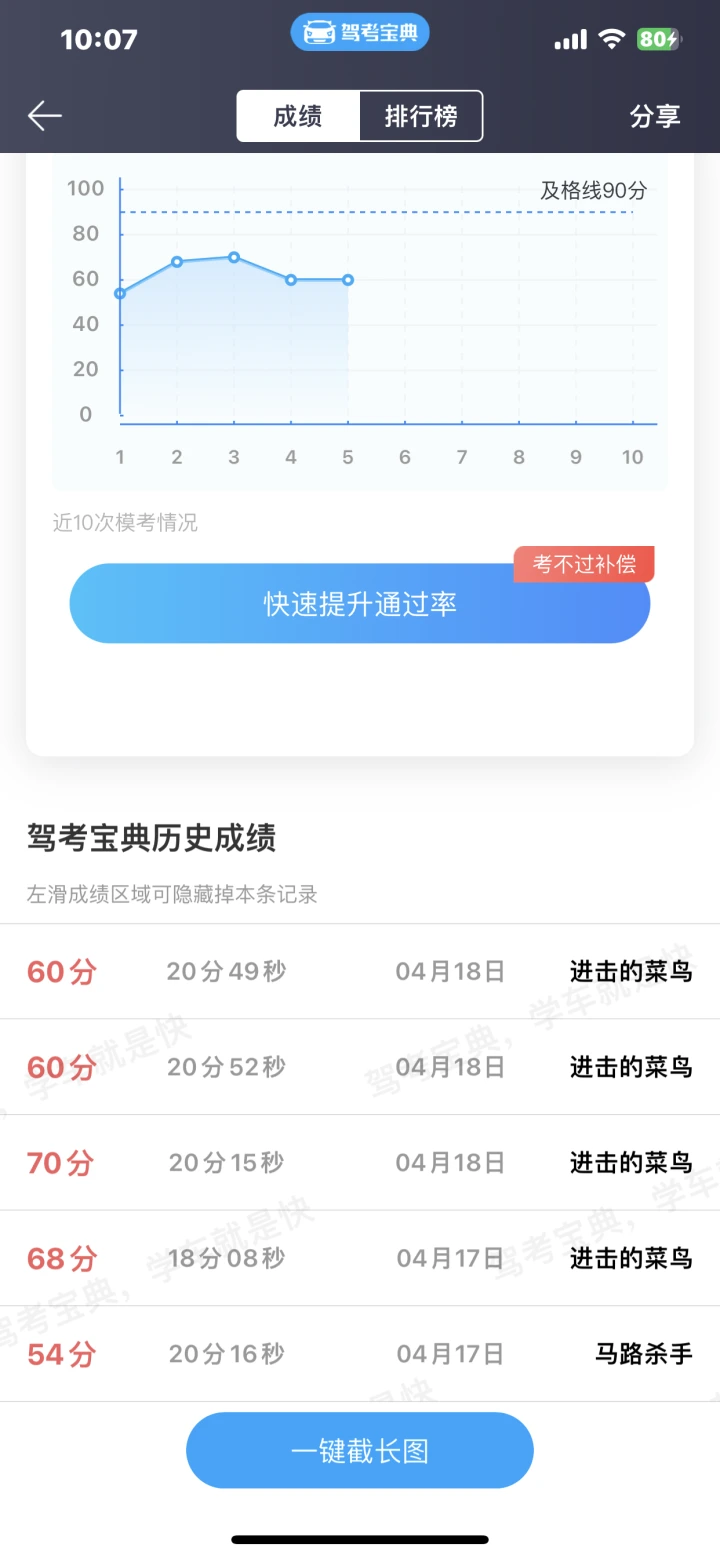Open the 54分 马路杀手 record
Image resolution: width=720 pixels, height=1558 pixels.
(x=360, y=1354)
